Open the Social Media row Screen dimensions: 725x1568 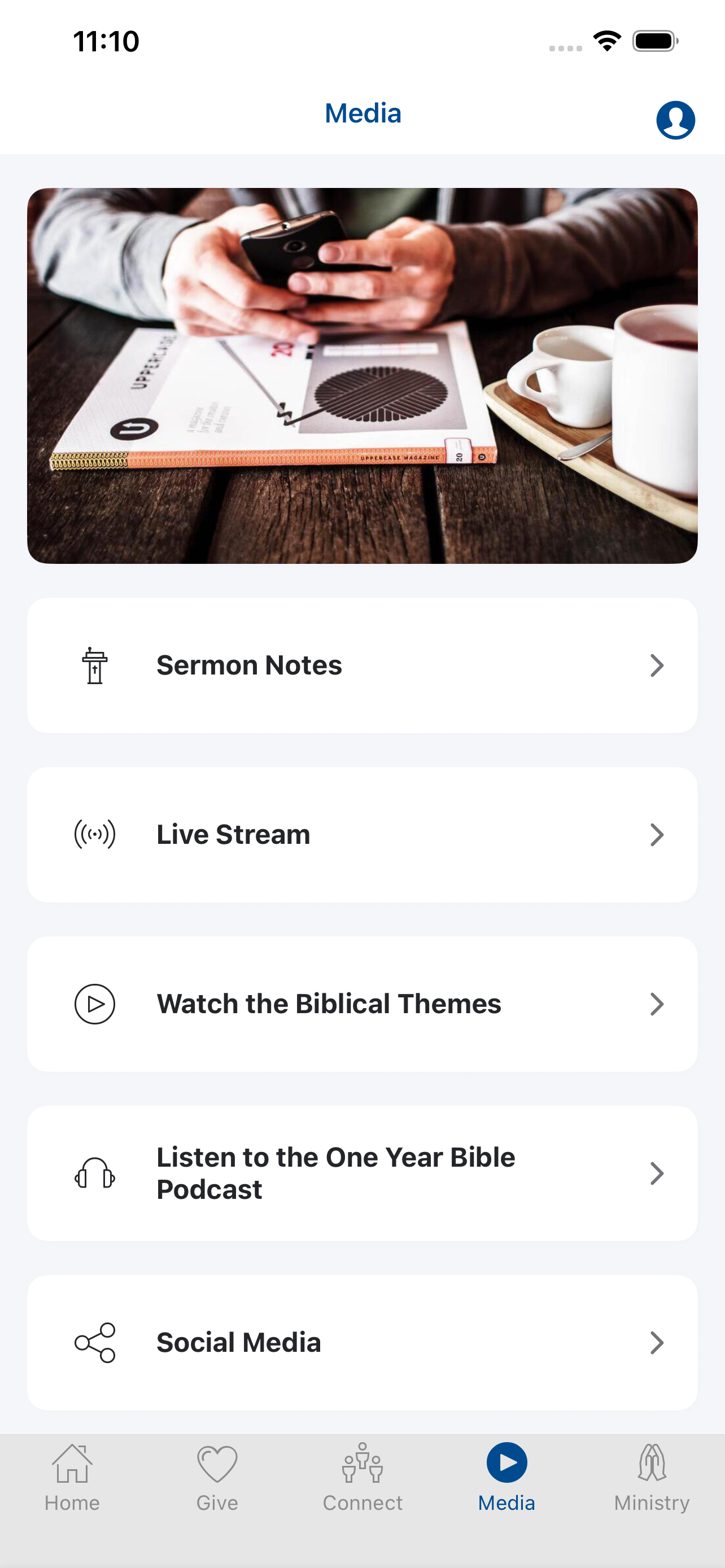(362, 1342)
